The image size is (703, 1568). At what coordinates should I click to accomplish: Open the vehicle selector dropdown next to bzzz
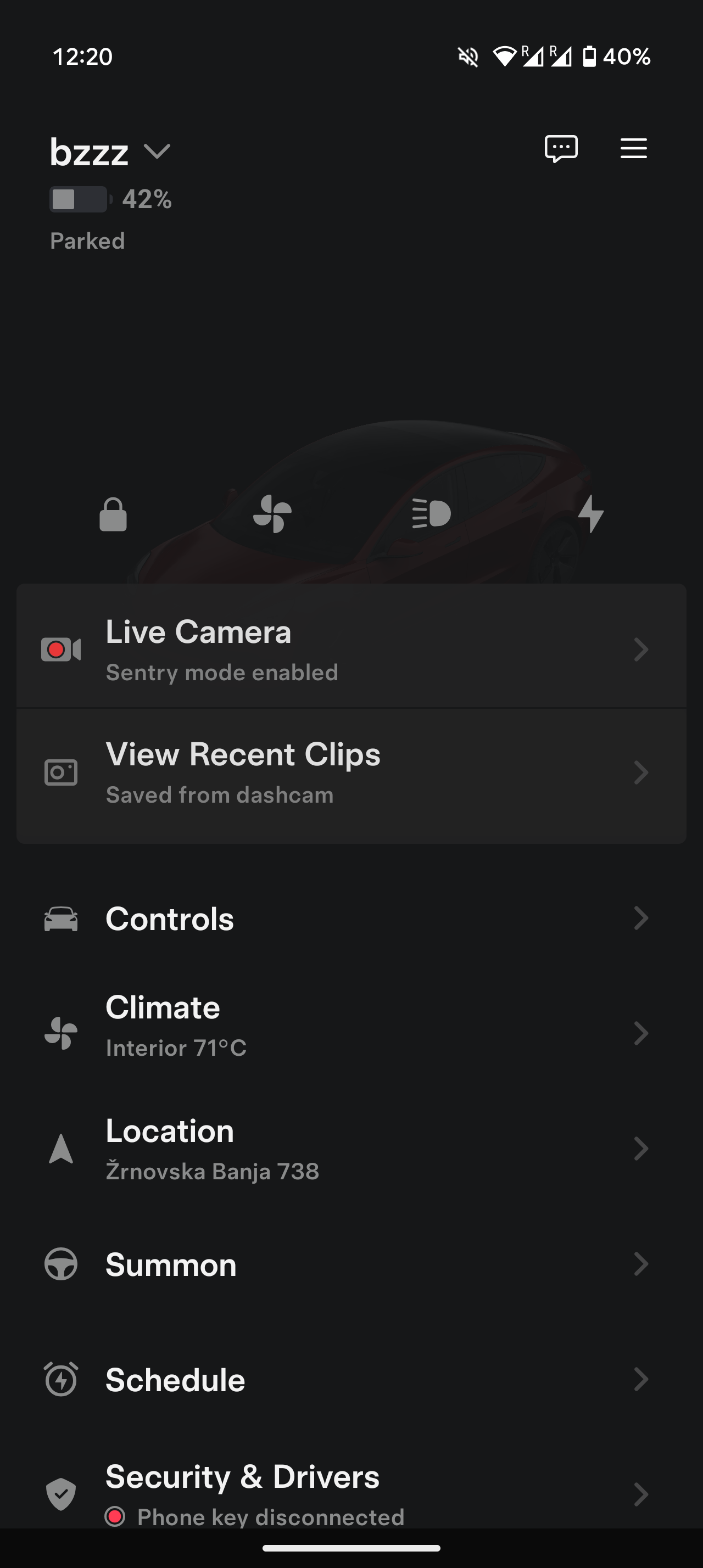157,151
